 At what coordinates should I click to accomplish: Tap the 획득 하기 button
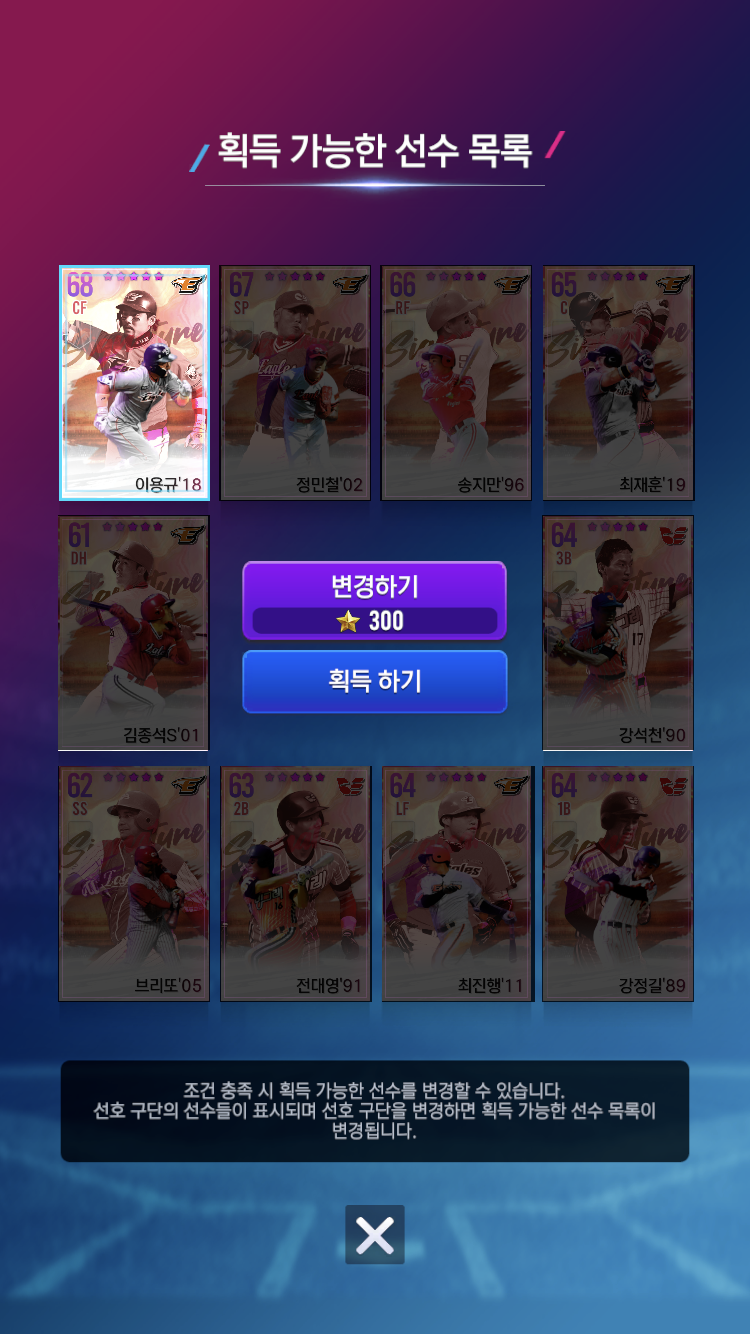tap(374, 682)
